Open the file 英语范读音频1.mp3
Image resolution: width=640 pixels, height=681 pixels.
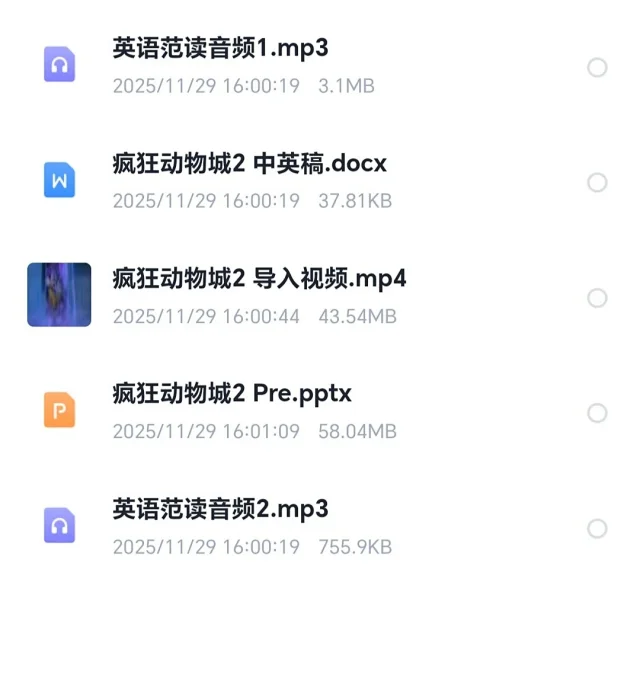pyautogui.click(x=221, y=48)
